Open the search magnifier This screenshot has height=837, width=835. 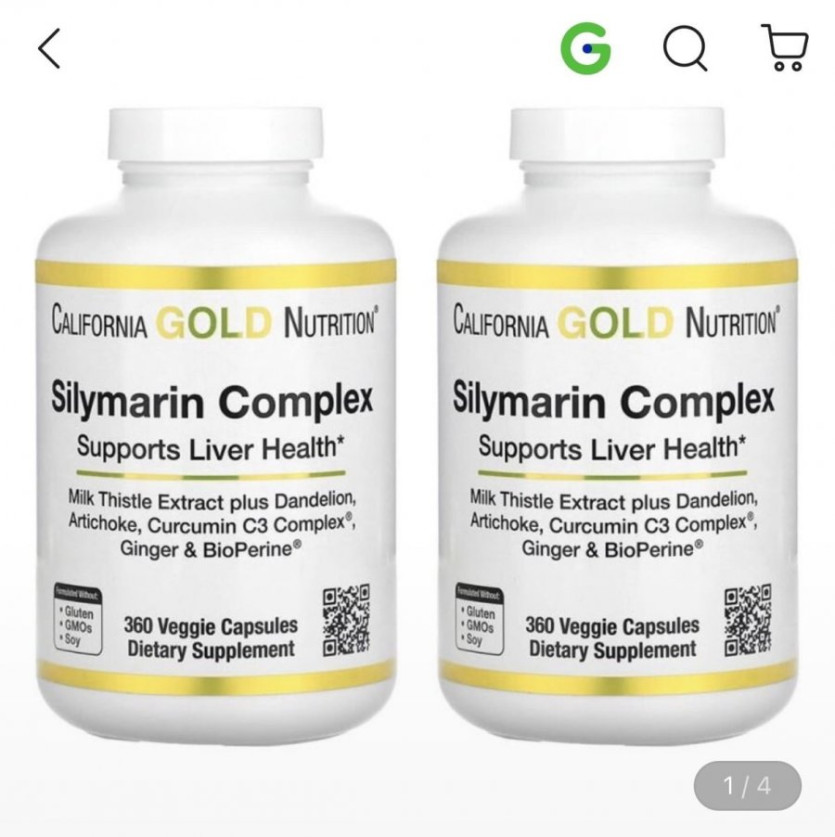pyautogui.click(x=685, y=48)
